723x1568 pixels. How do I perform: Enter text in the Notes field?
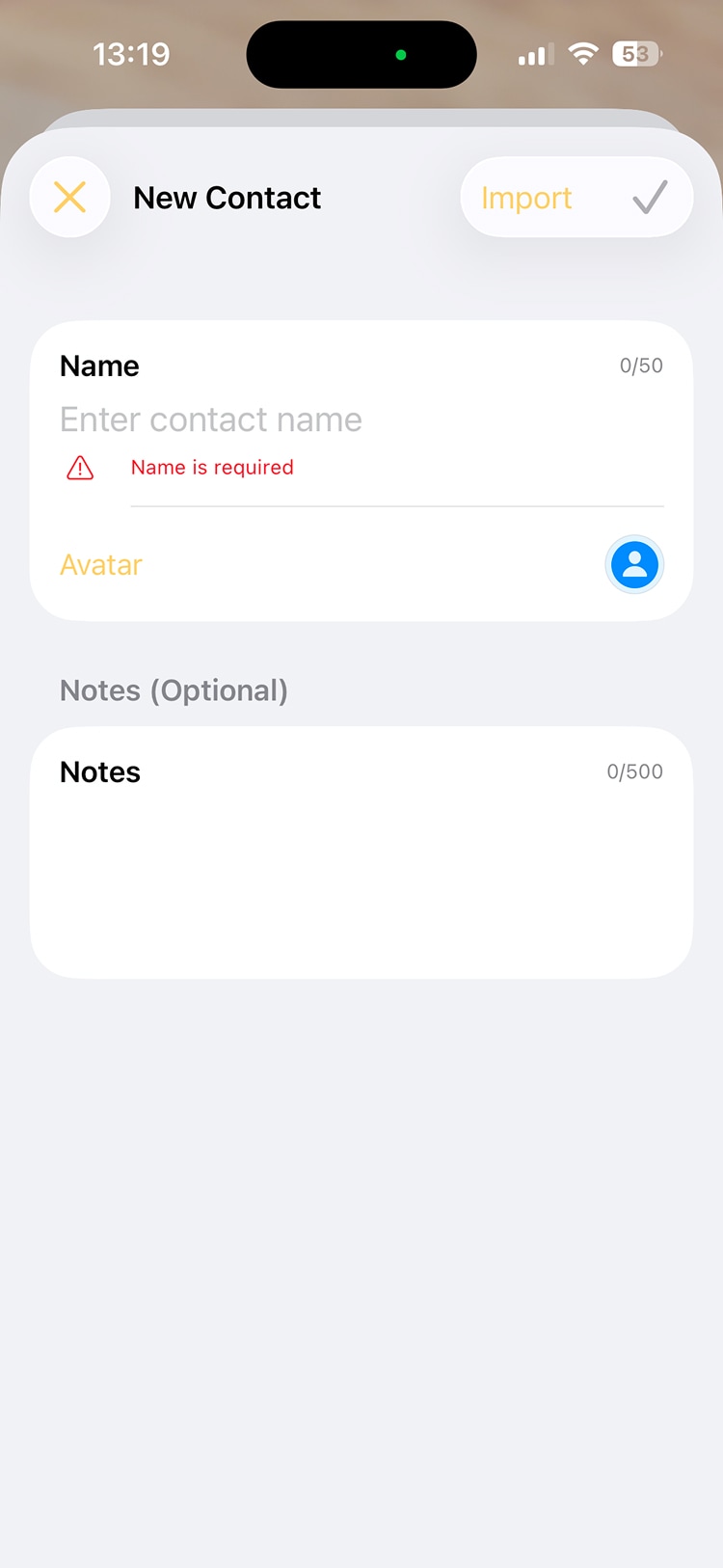click(x=361, y=868)
